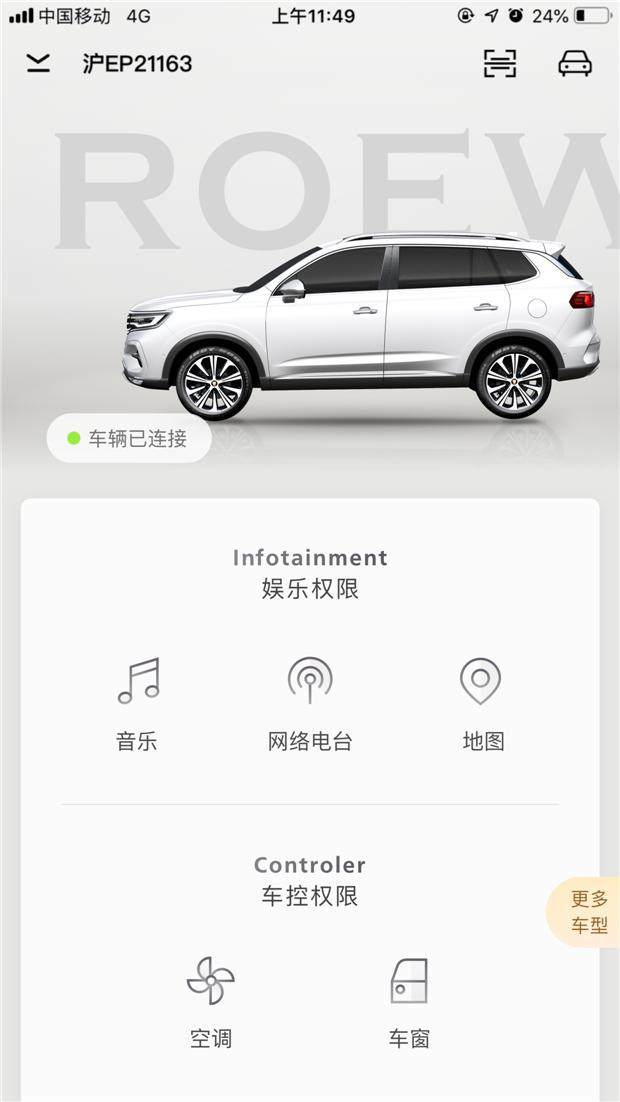Open 音乐 music permission
This screenshot has height=1102, width=620.
click(x=137, y=704)
